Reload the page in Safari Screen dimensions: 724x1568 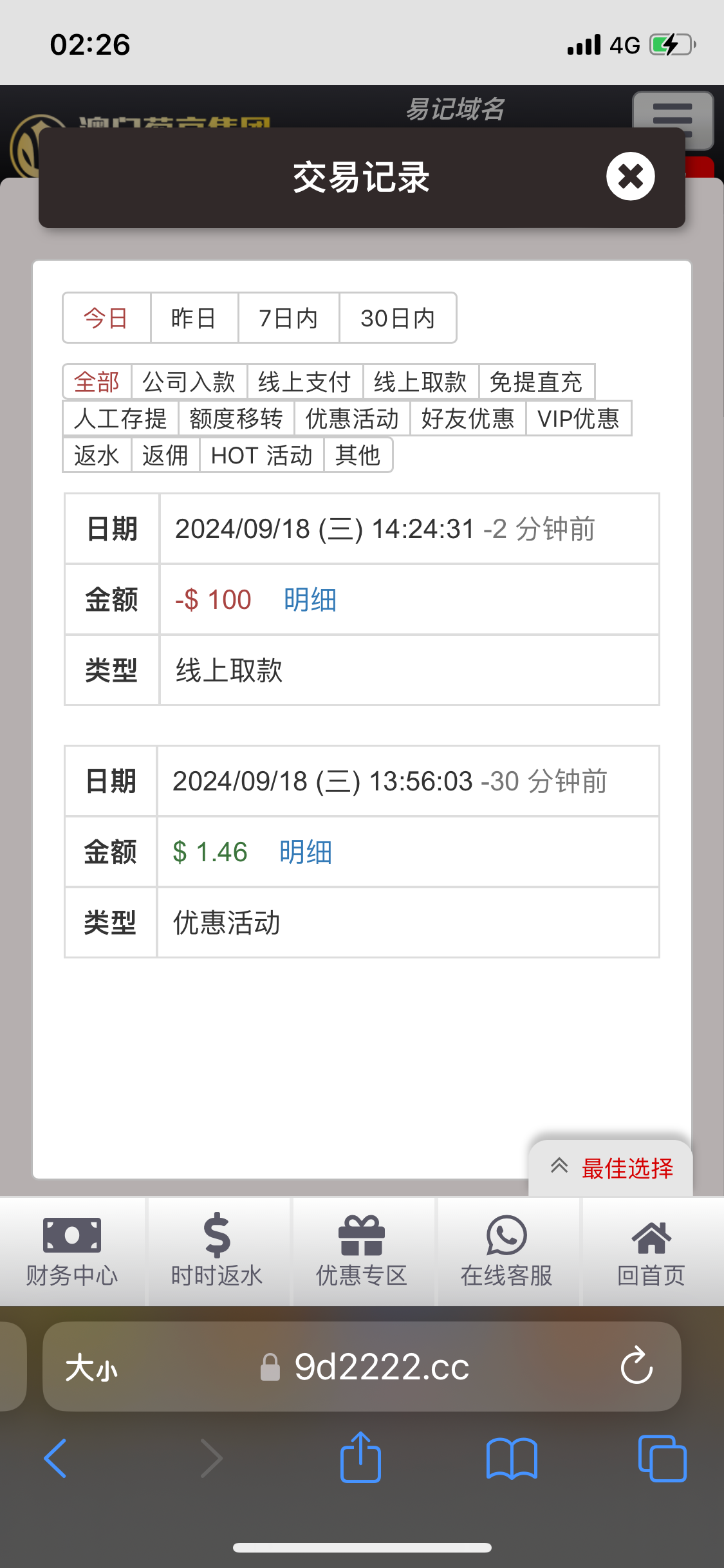point(636,1365)
